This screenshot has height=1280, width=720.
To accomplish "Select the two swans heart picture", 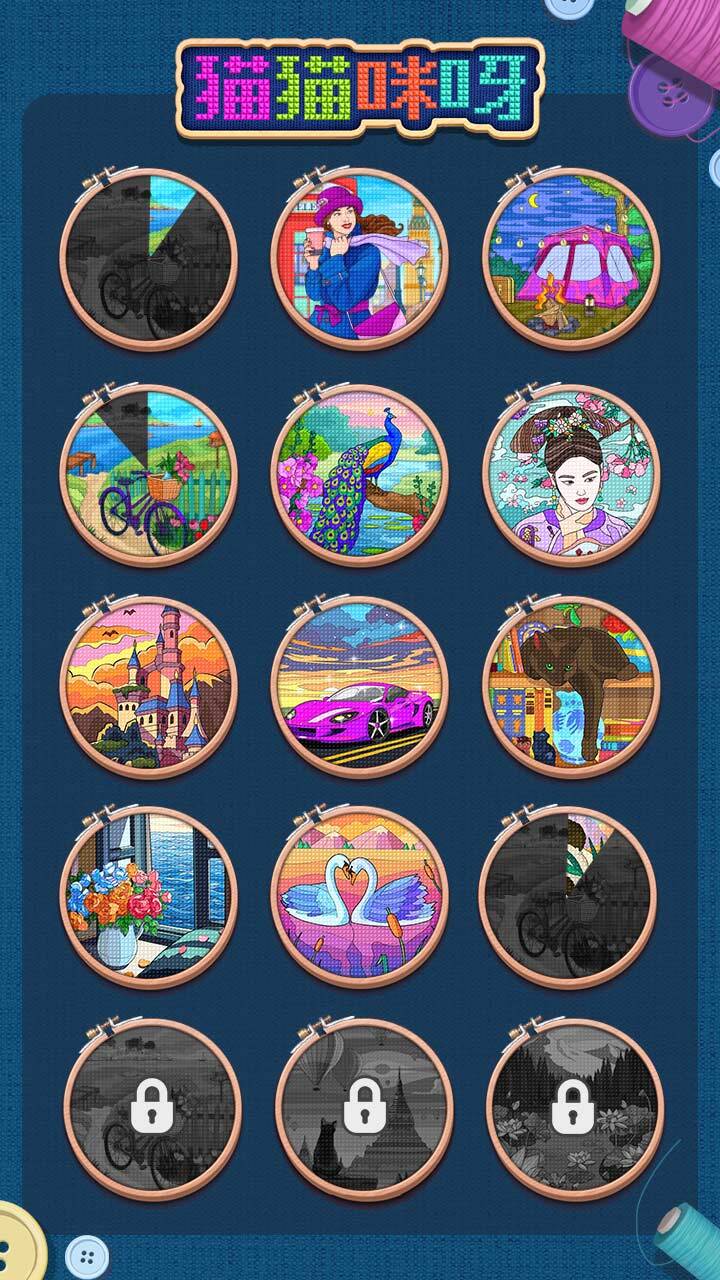I will [360, 897].
